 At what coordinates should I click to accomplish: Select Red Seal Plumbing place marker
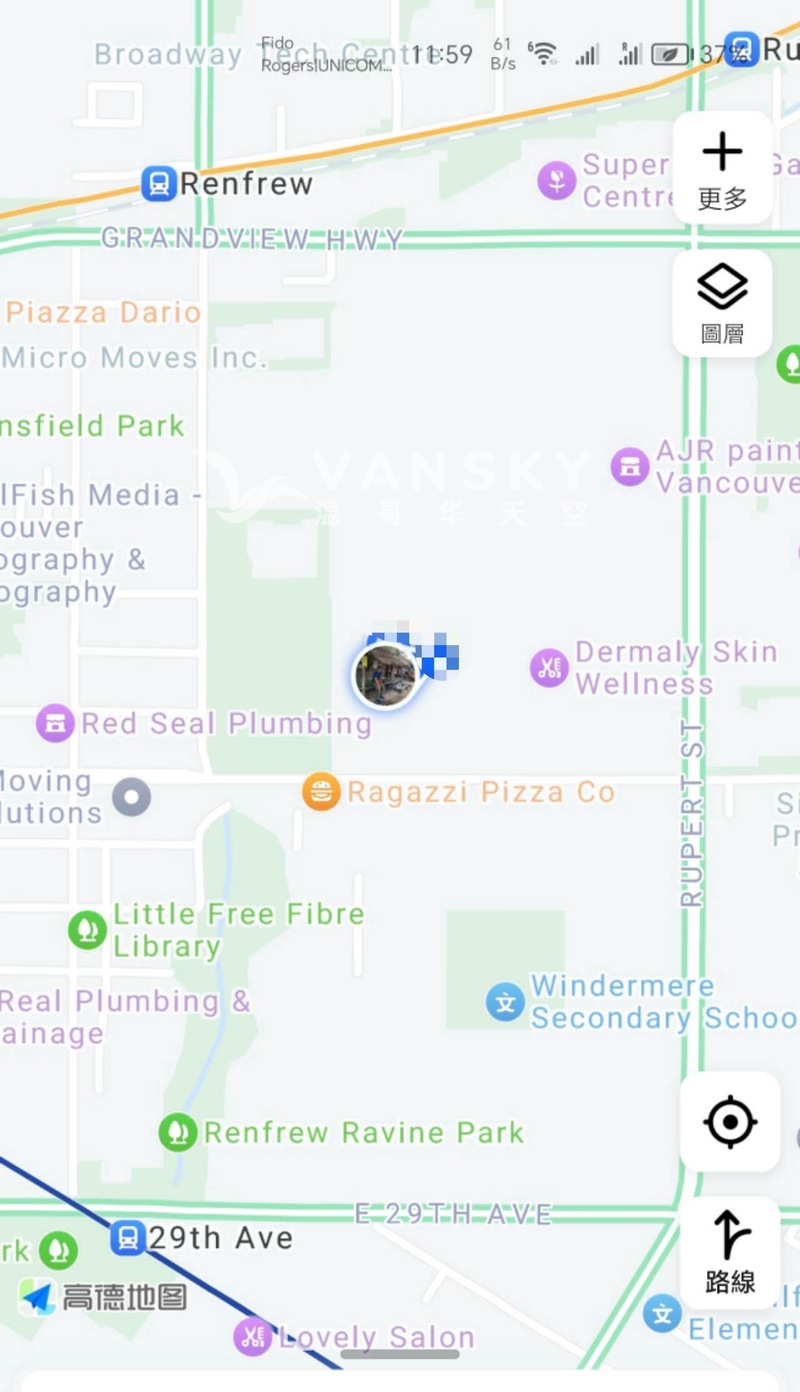point(55,723)
